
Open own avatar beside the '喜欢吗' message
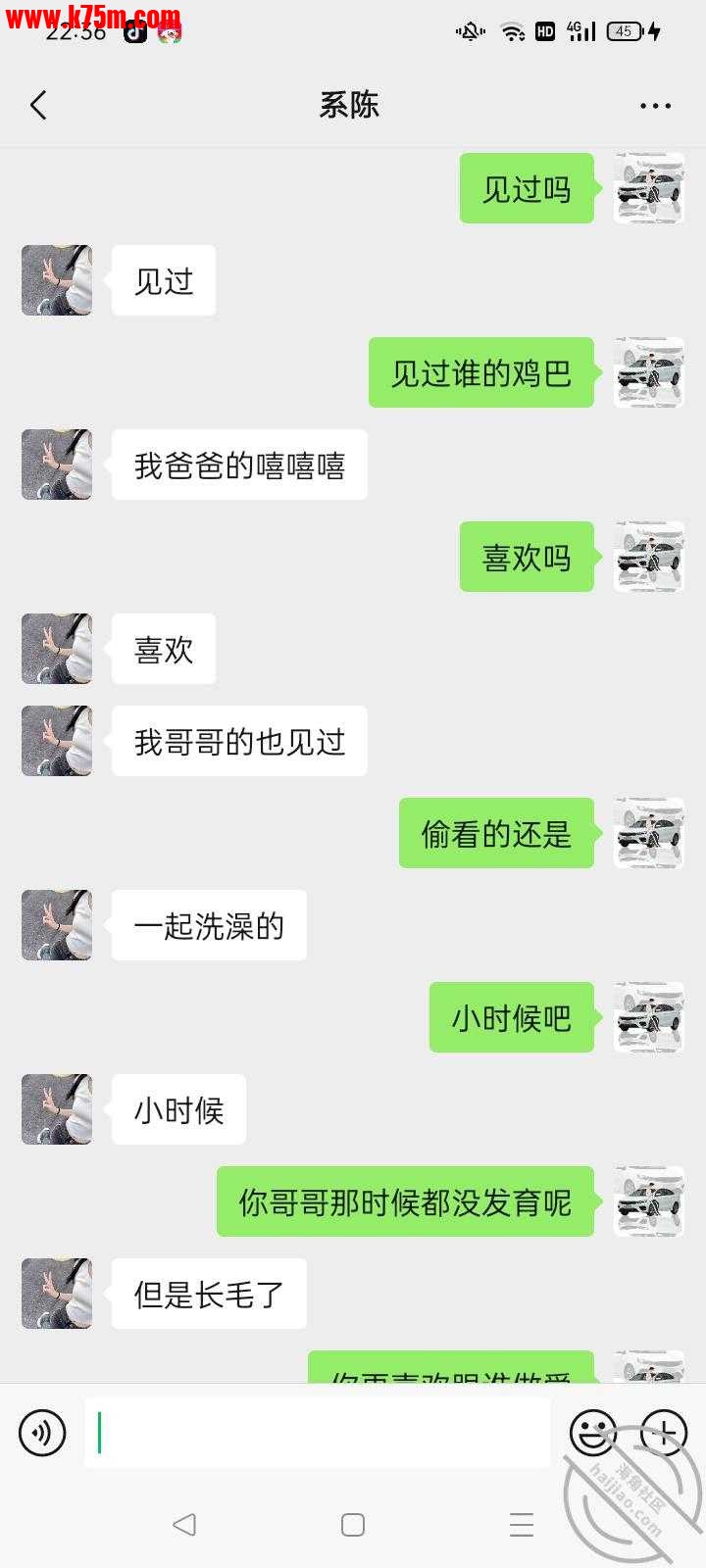point(648,557)
